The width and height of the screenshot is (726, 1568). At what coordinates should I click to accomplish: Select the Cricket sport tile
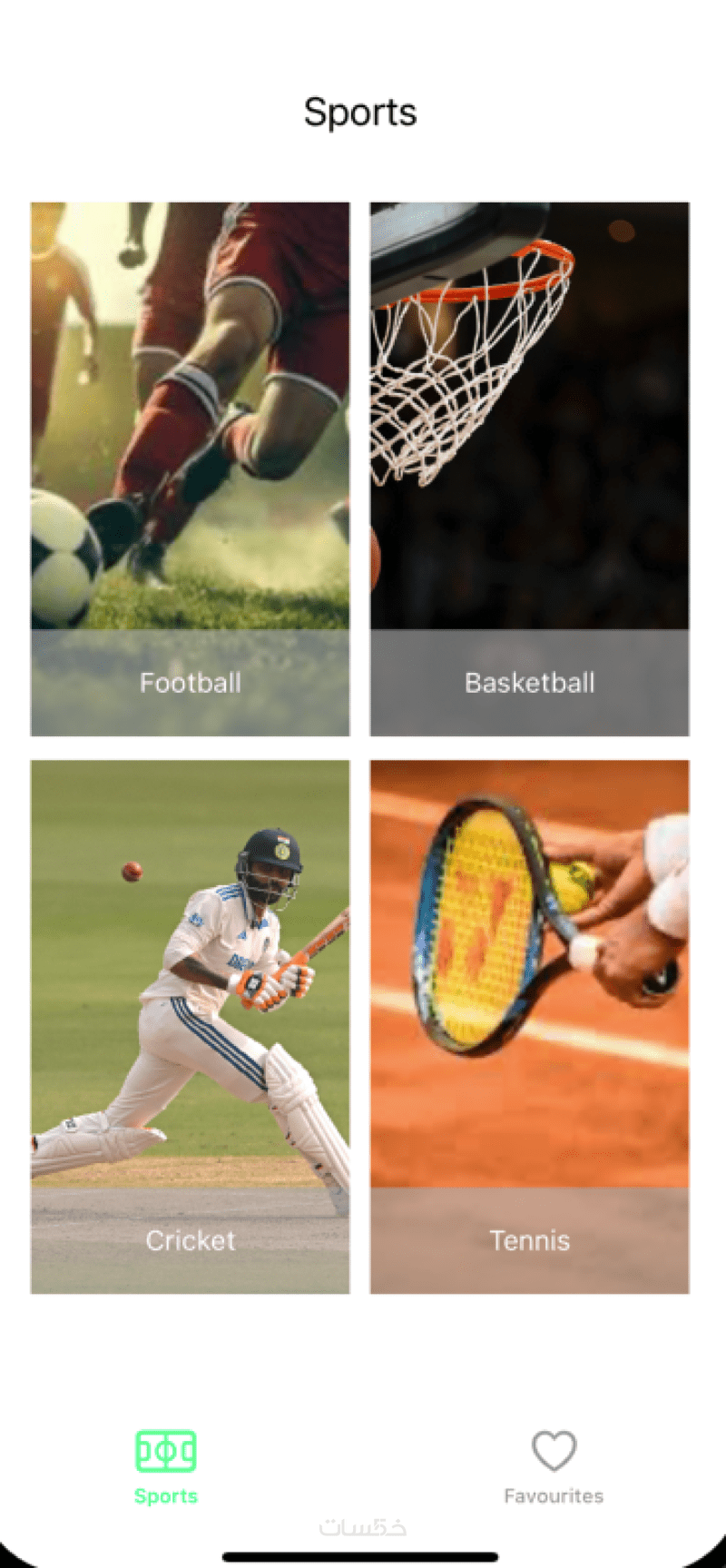(190, 1026)
